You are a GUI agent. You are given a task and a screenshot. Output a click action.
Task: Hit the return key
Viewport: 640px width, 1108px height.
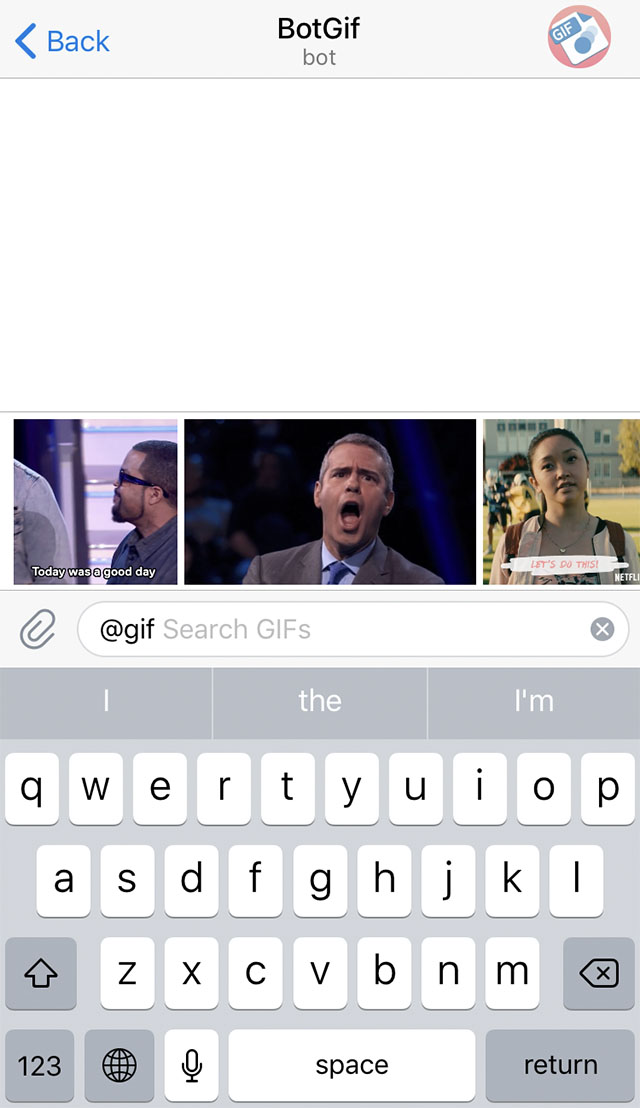point(561,1066)
